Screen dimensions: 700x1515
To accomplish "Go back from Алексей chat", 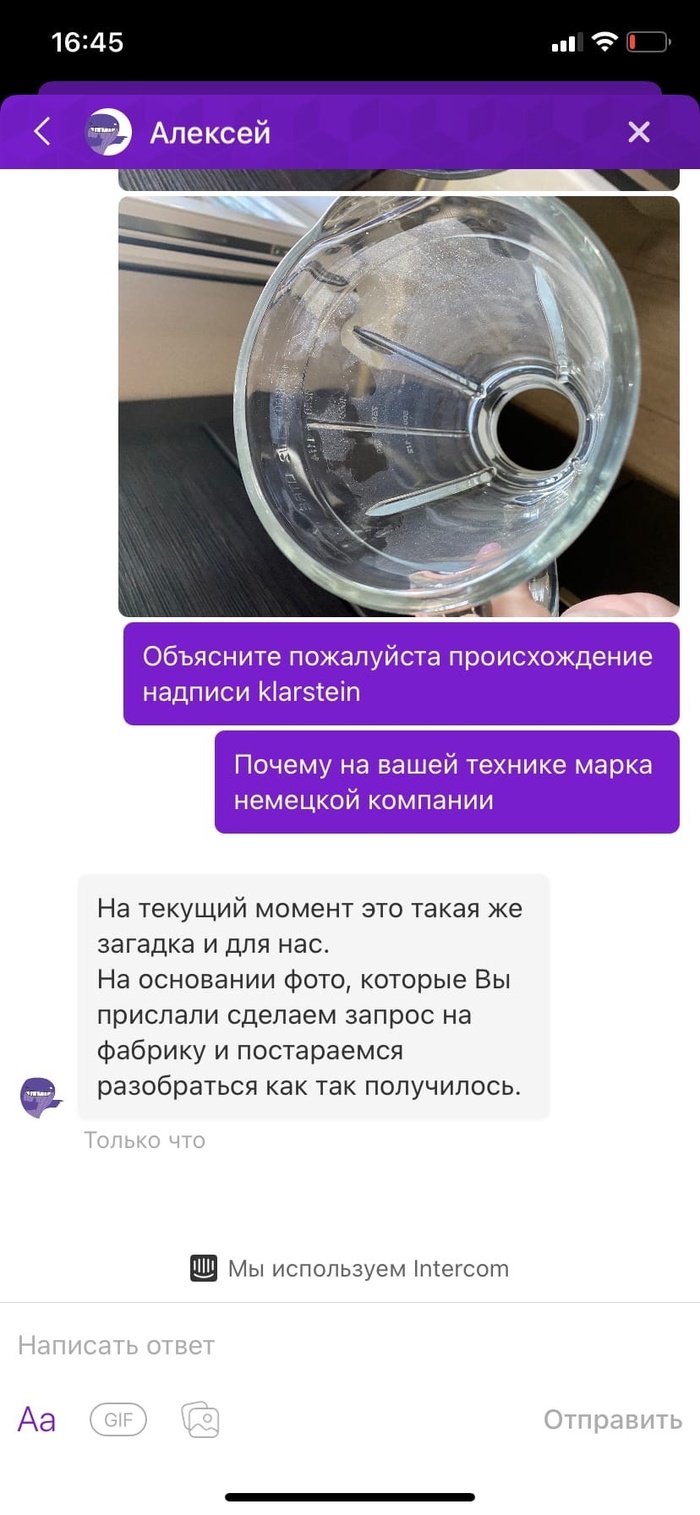I will (42, 132).
